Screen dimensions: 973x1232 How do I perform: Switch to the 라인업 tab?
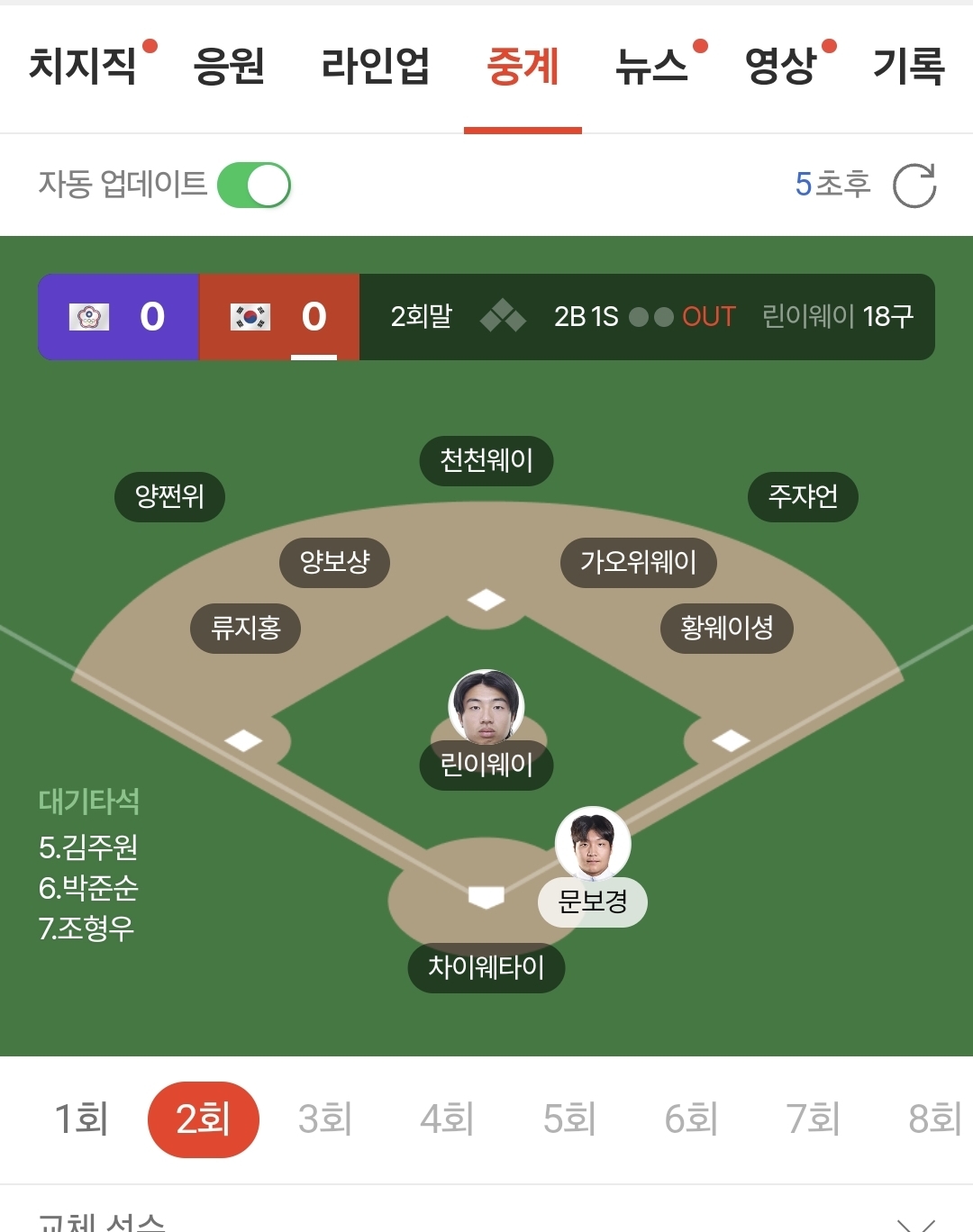[375, 66]
